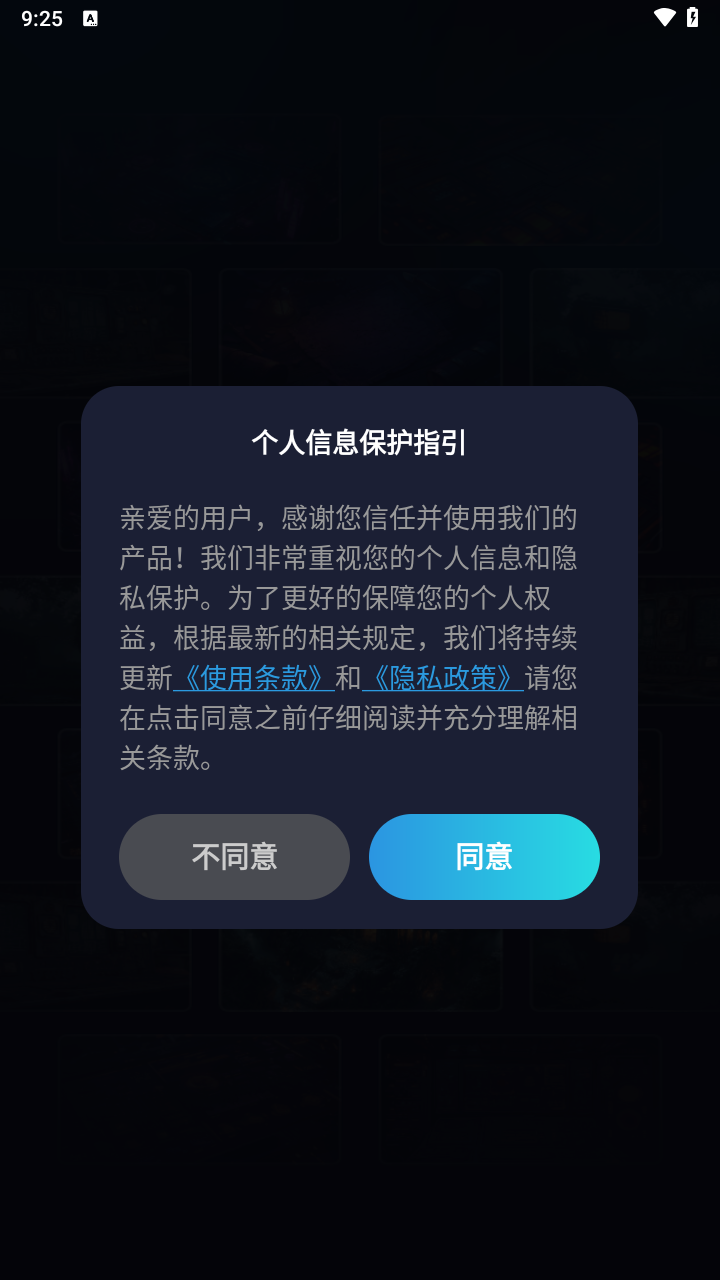Tap the 不同意 (Disagree) button
Viewport: 720px width, 1280px height.
point(234,857)
